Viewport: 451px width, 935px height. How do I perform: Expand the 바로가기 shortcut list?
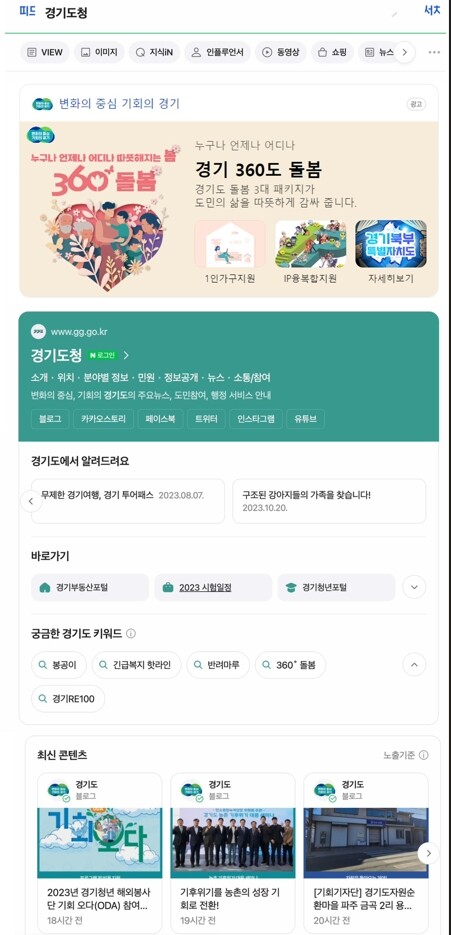[414, 587]
